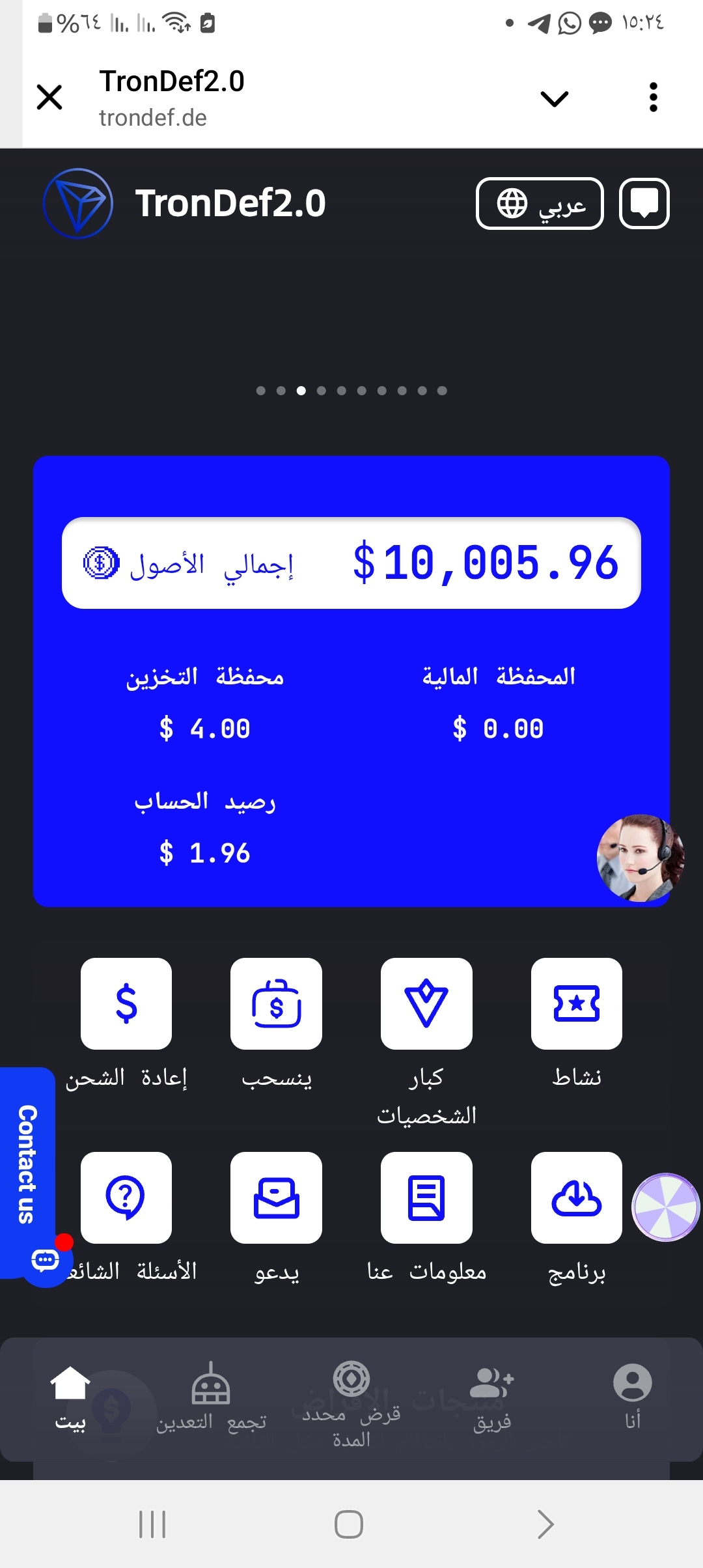Expand the page info chevron
The image size is (703, 1568).
click(554, 98)
